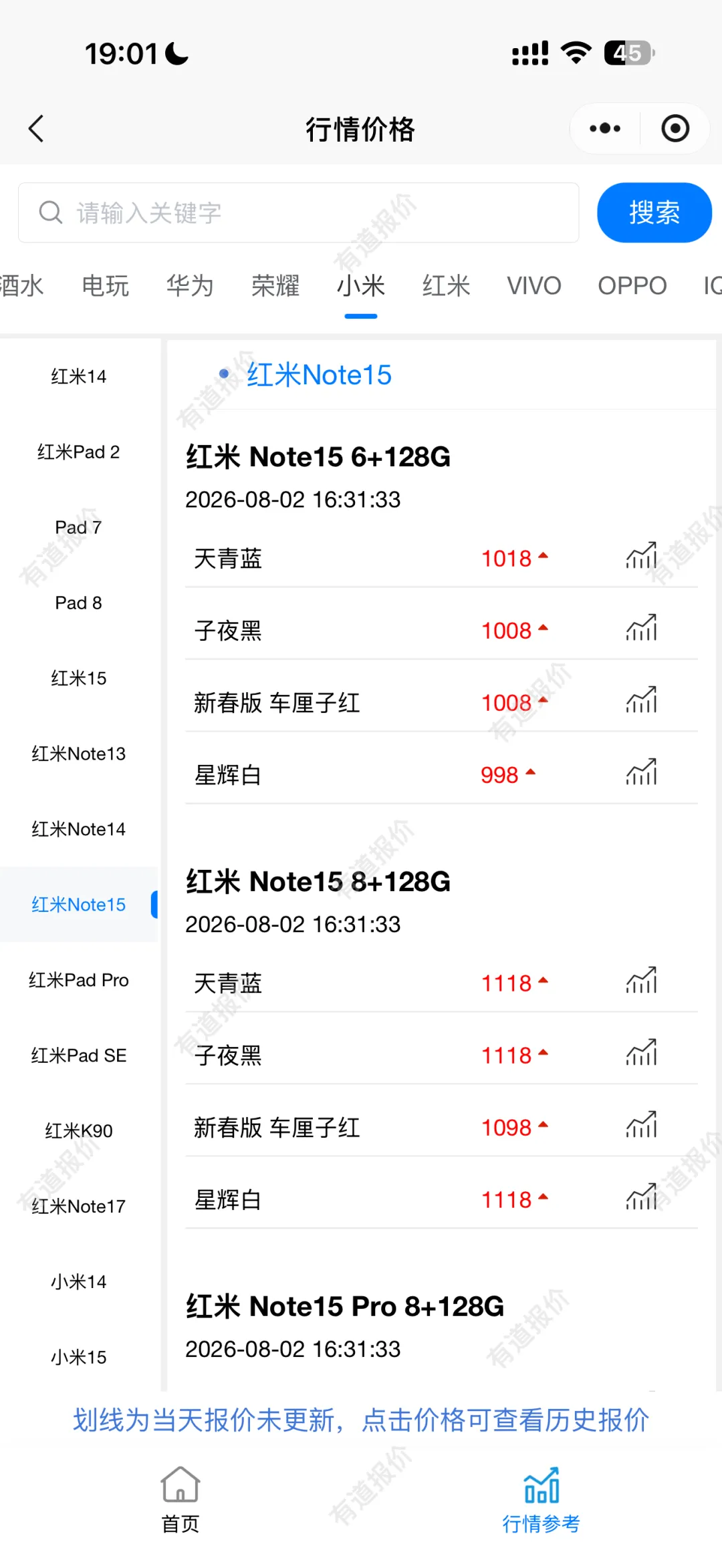This screenshot has width=722, height=1568.
Task: Choose 红米K90 from the model list
Action: 79,1131
